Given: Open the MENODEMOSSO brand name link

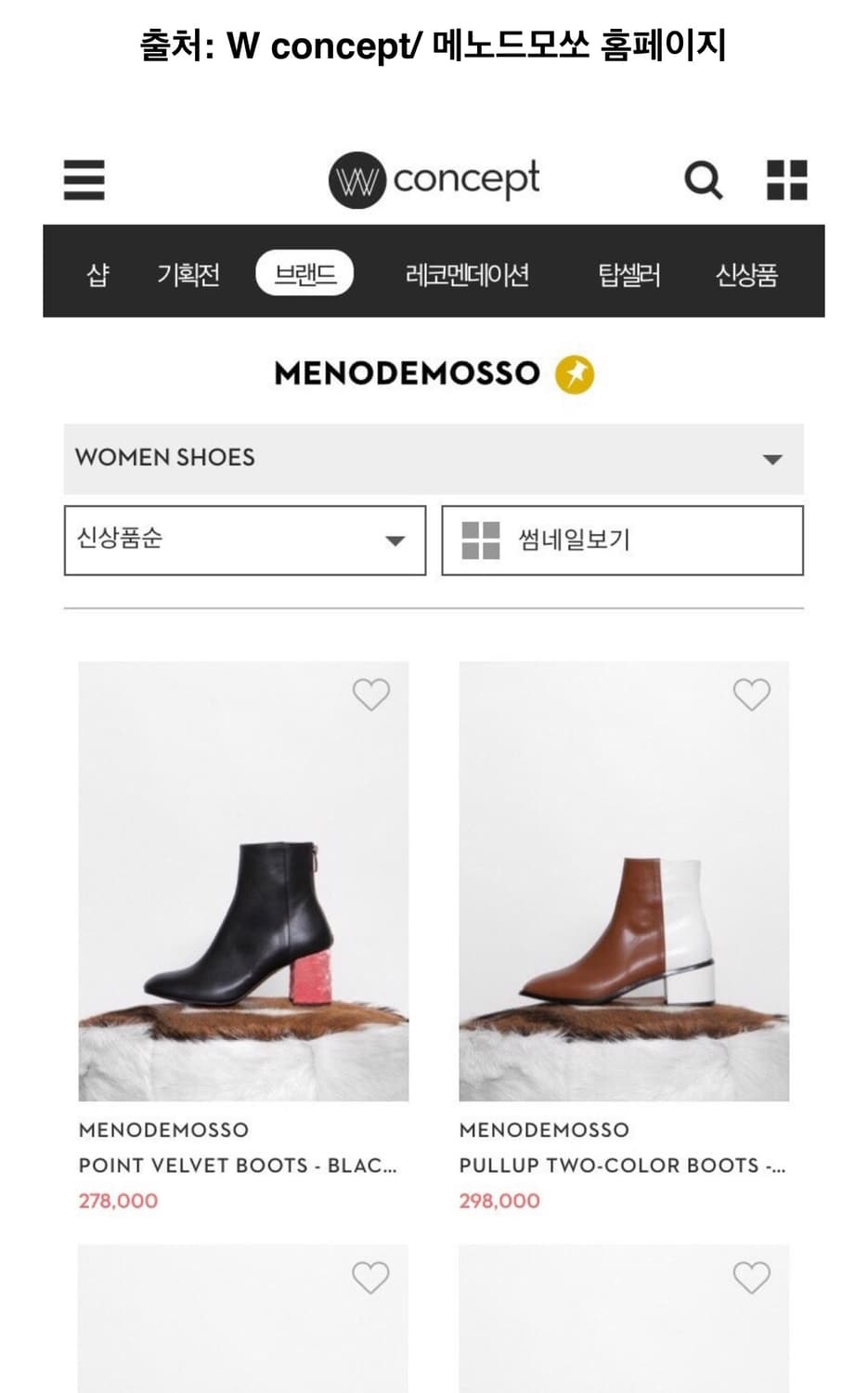Looking at the screenshot, I should (163, 1130).
